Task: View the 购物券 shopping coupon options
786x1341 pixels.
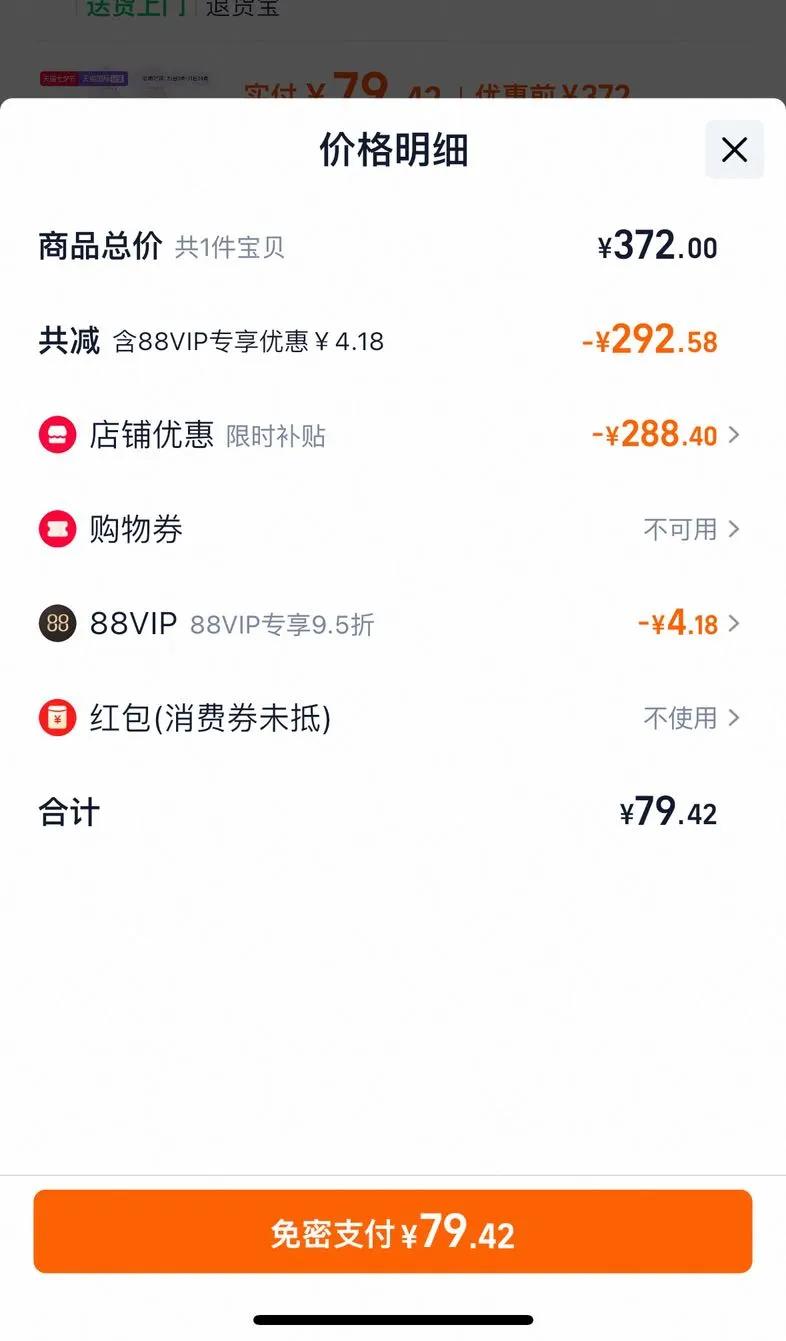Action: [390, 529]
